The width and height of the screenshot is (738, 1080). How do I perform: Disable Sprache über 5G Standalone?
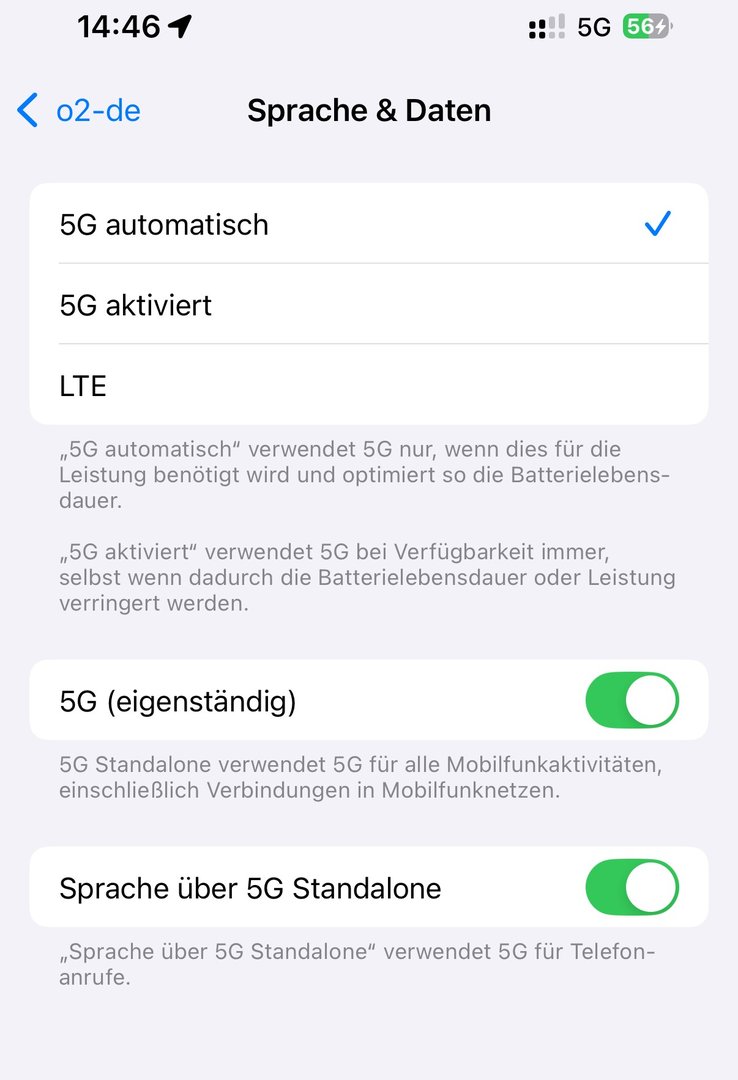[631, 887]
